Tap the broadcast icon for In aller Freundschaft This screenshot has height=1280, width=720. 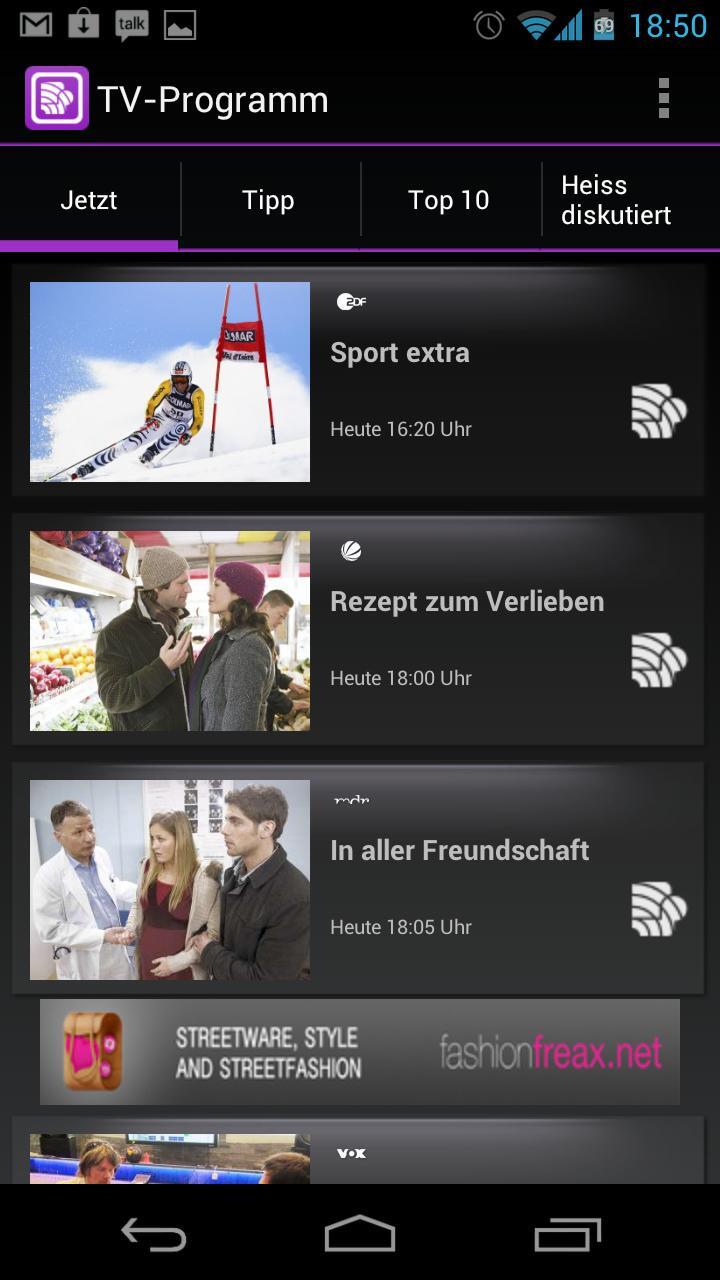pyautogui.click(x=658, y=909)
